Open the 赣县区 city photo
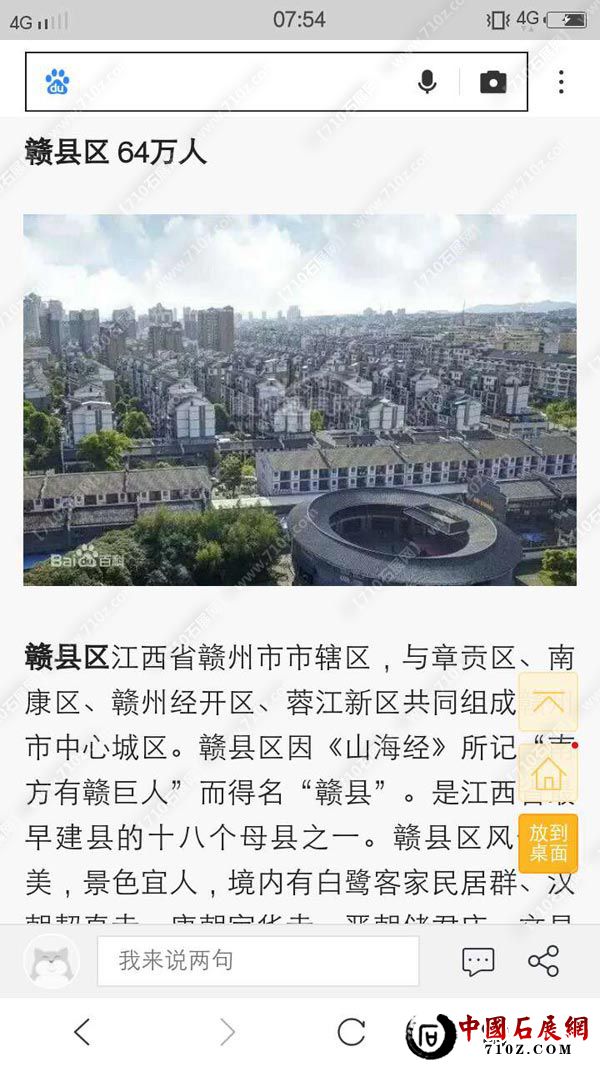The height and width of the screenshot is (1067, 600). click(300, 400)
